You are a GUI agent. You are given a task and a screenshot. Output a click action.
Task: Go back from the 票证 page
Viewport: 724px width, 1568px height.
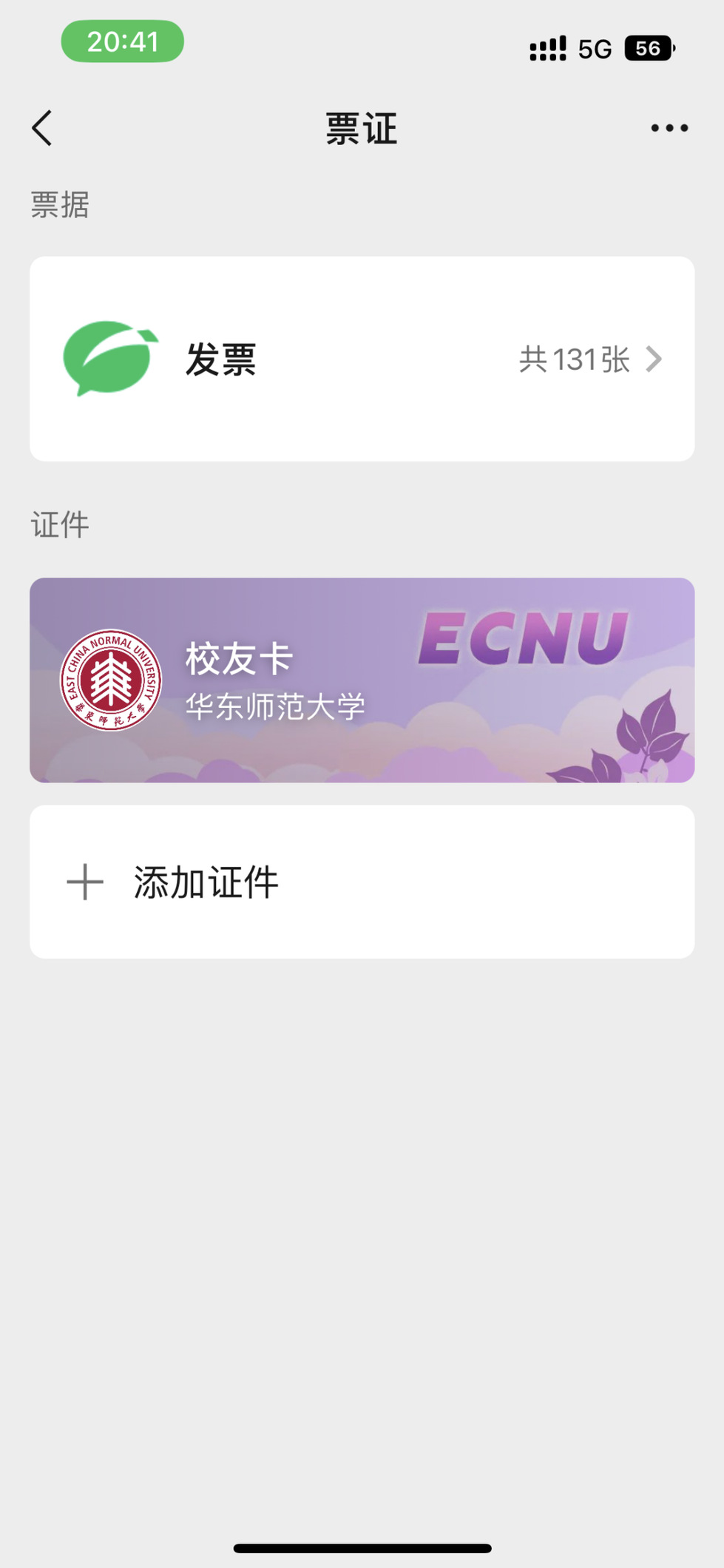click(x=43, y=129)
